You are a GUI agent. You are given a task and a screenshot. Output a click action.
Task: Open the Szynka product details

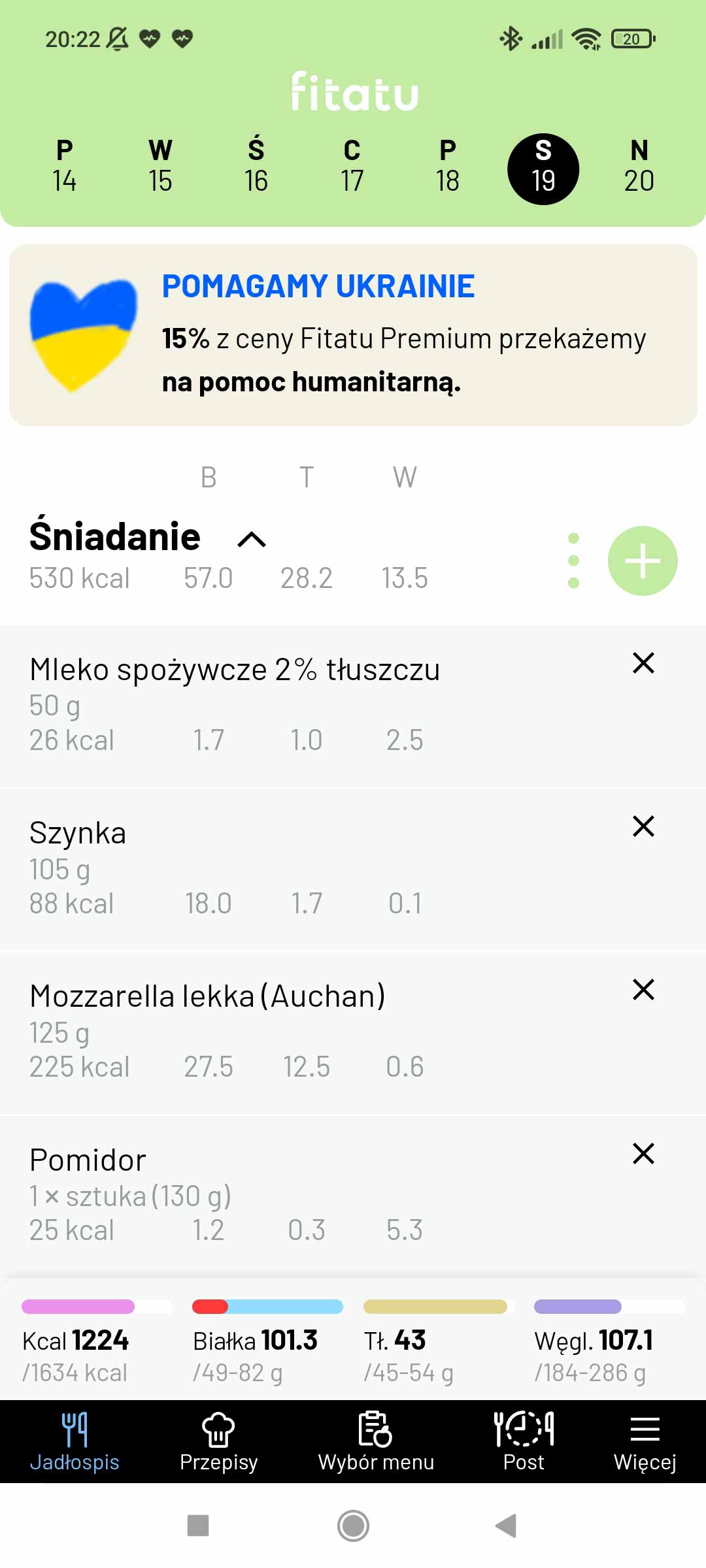point(261,868)
